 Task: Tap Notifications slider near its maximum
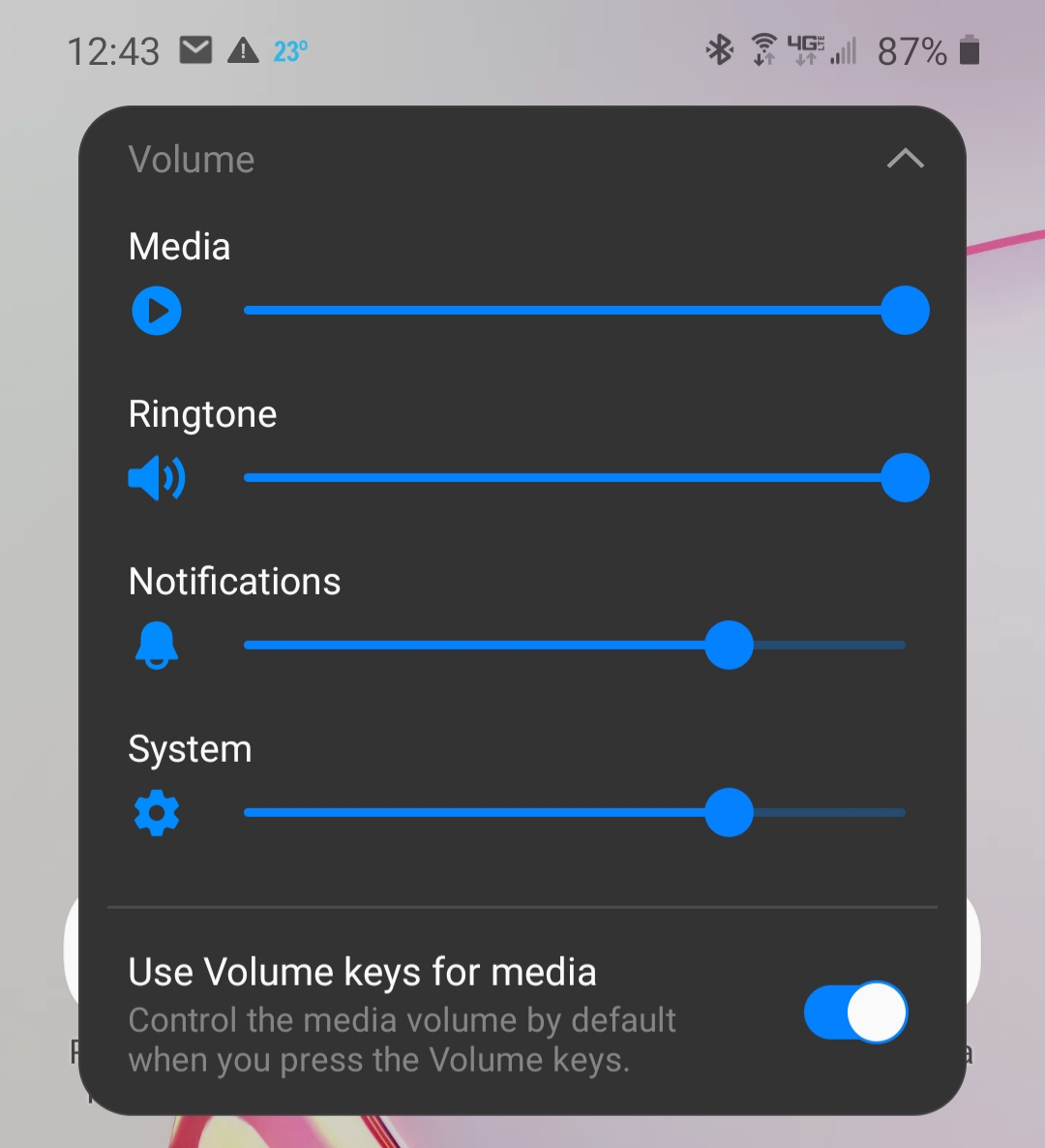tap(895, 646)
